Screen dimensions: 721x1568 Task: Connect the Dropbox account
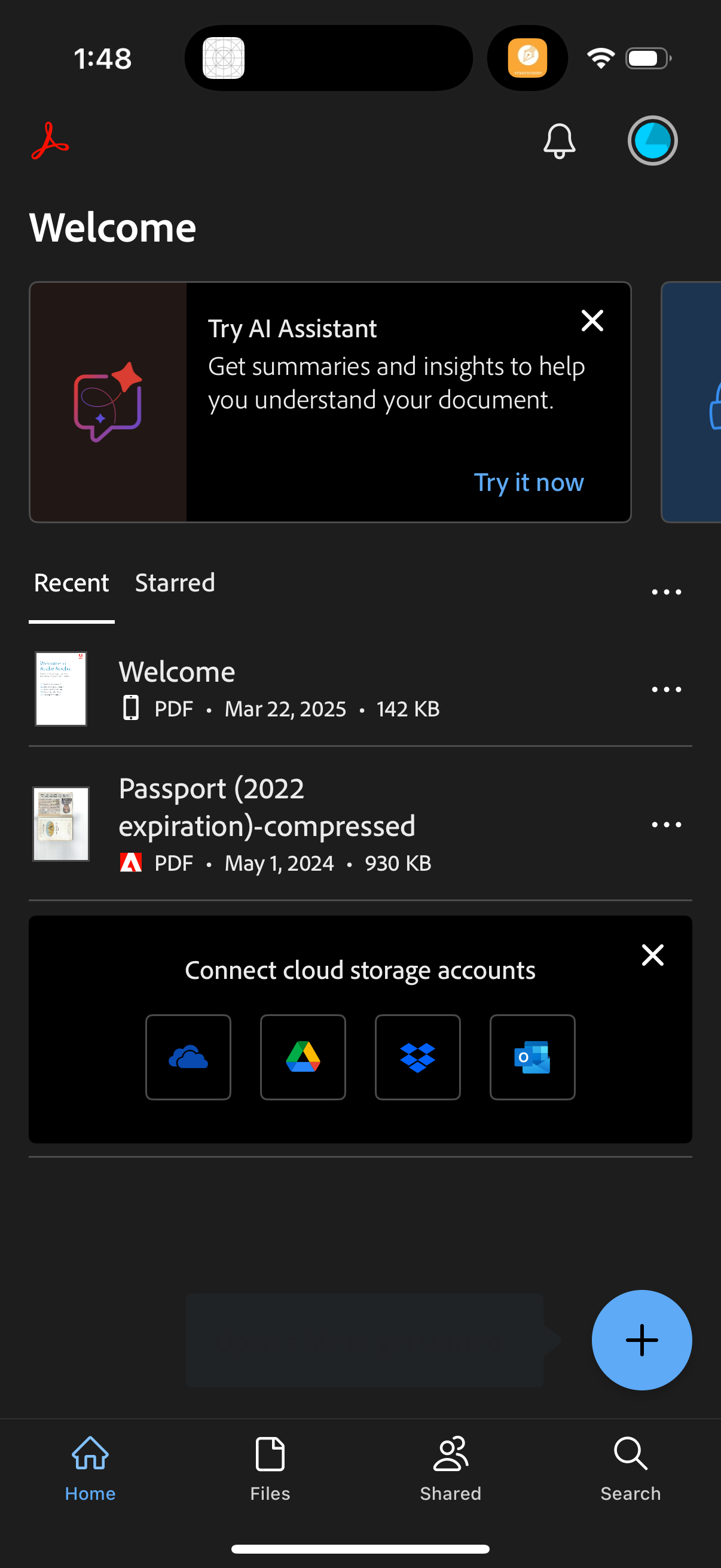pos(417,1057)
